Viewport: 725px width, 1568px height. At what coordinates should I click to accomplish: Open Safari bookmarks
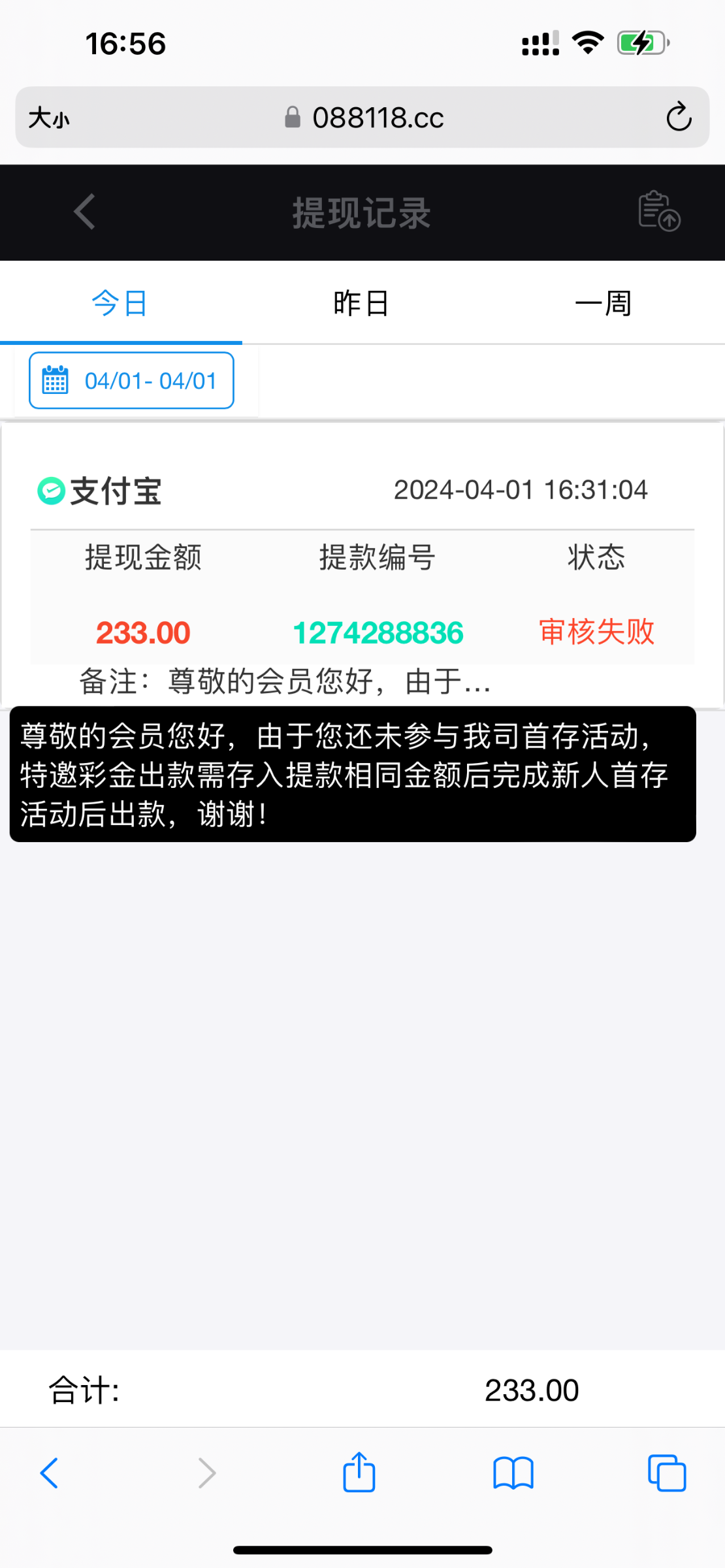(513, 1473)
